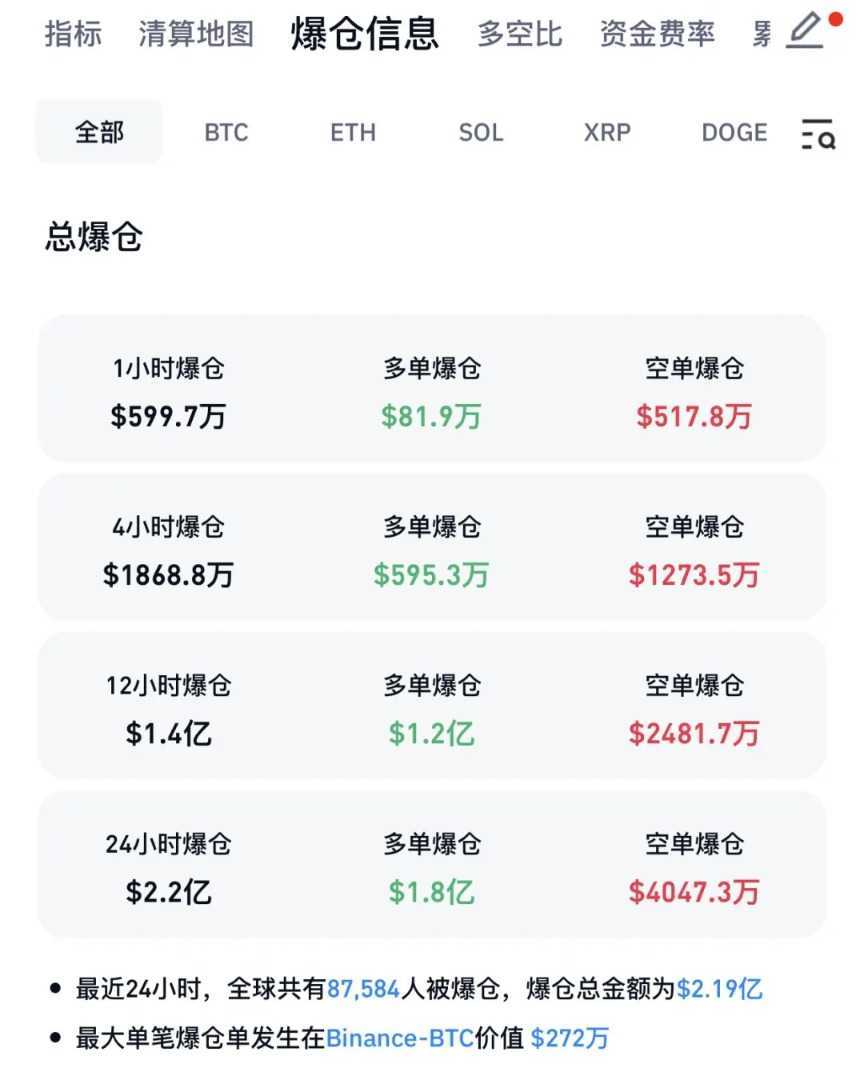Go to the 多空比 tab
This screenshot has width=864, height=1080.
[x=519, y=34]
